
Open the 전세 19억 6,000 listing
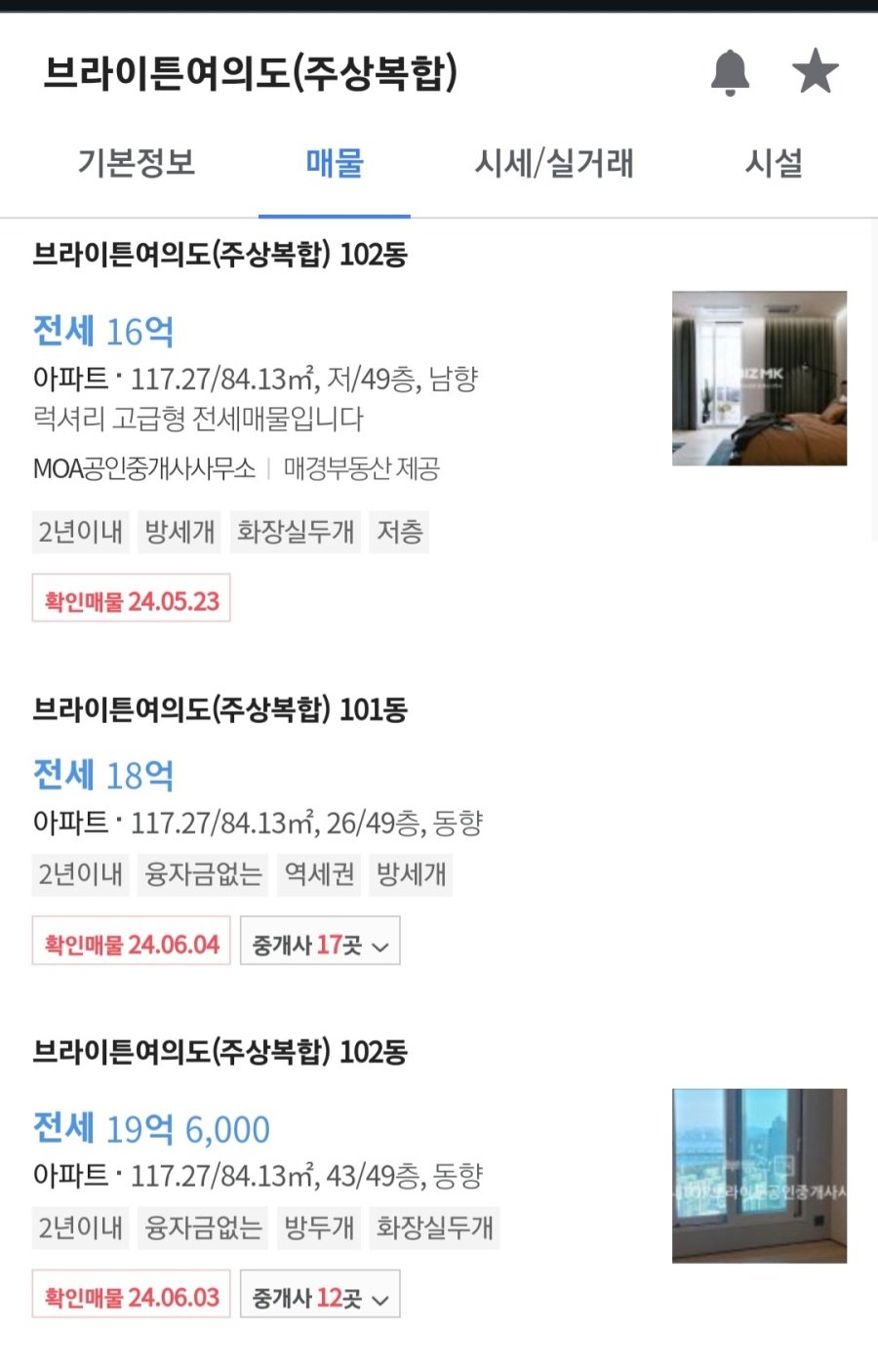click(x=151, y=1129)
